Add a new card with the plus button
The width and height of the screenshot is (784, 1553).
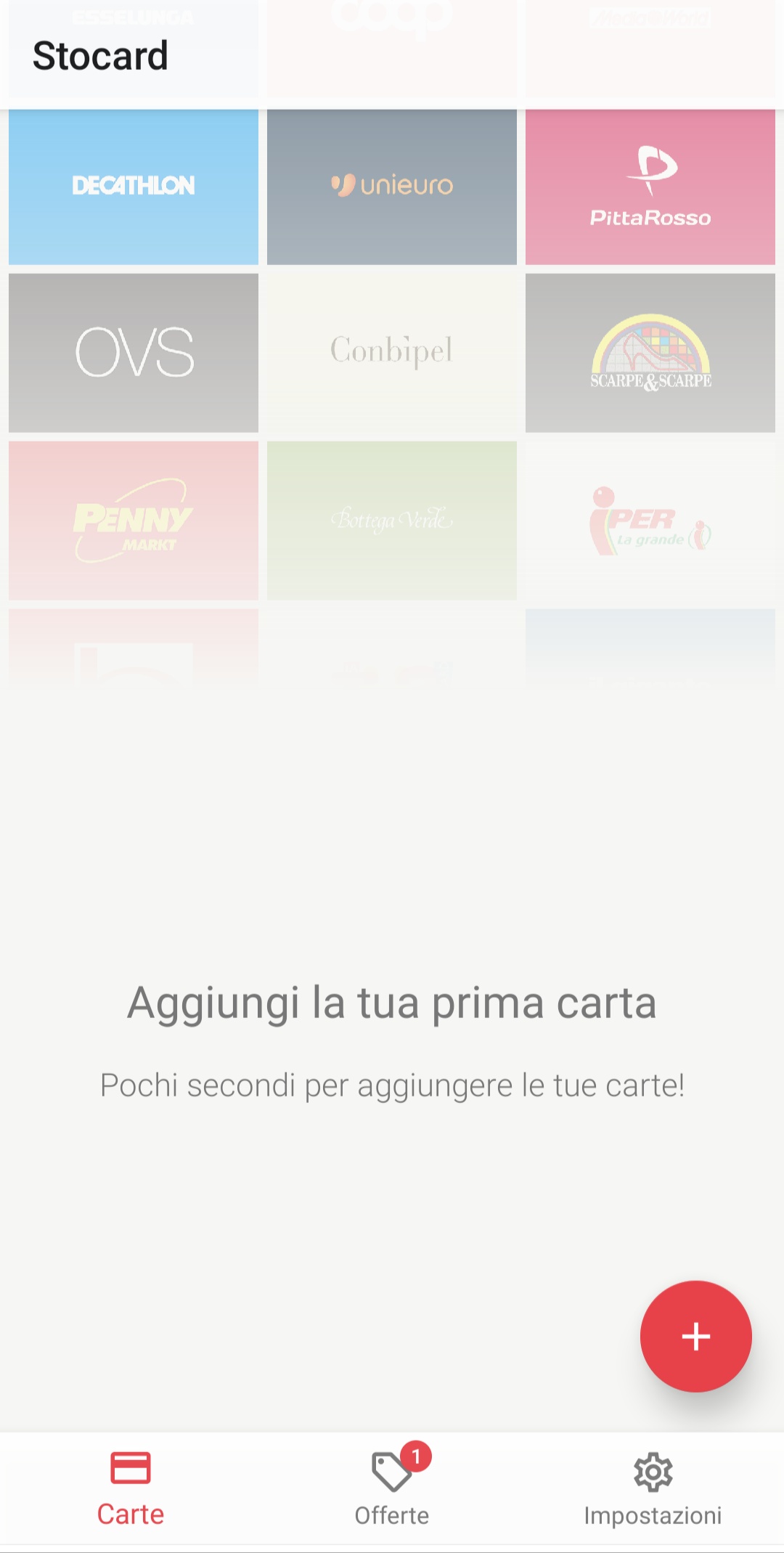[695, 1336]
